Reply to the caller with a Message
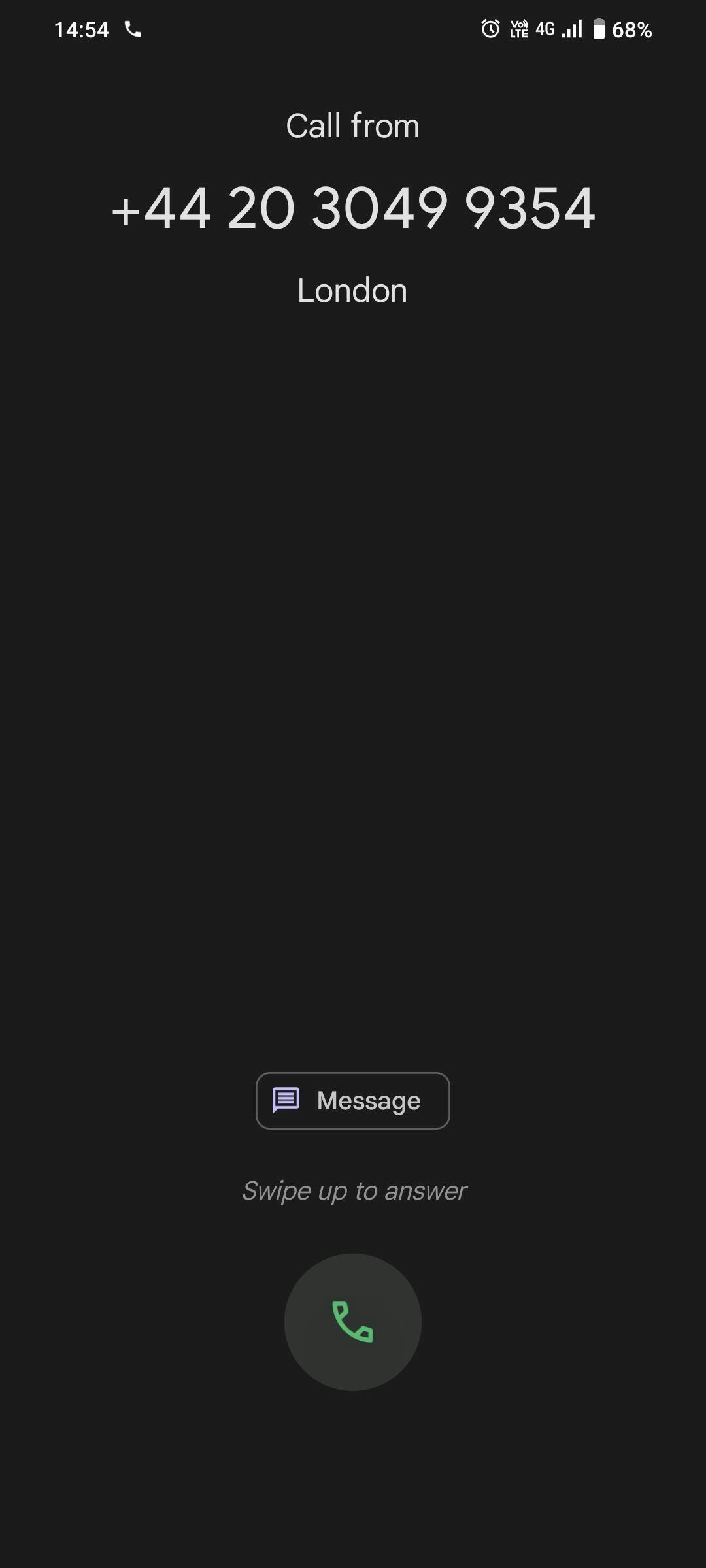The height and width of the screenshot is (1568, 706). (x=352, y=1101)
